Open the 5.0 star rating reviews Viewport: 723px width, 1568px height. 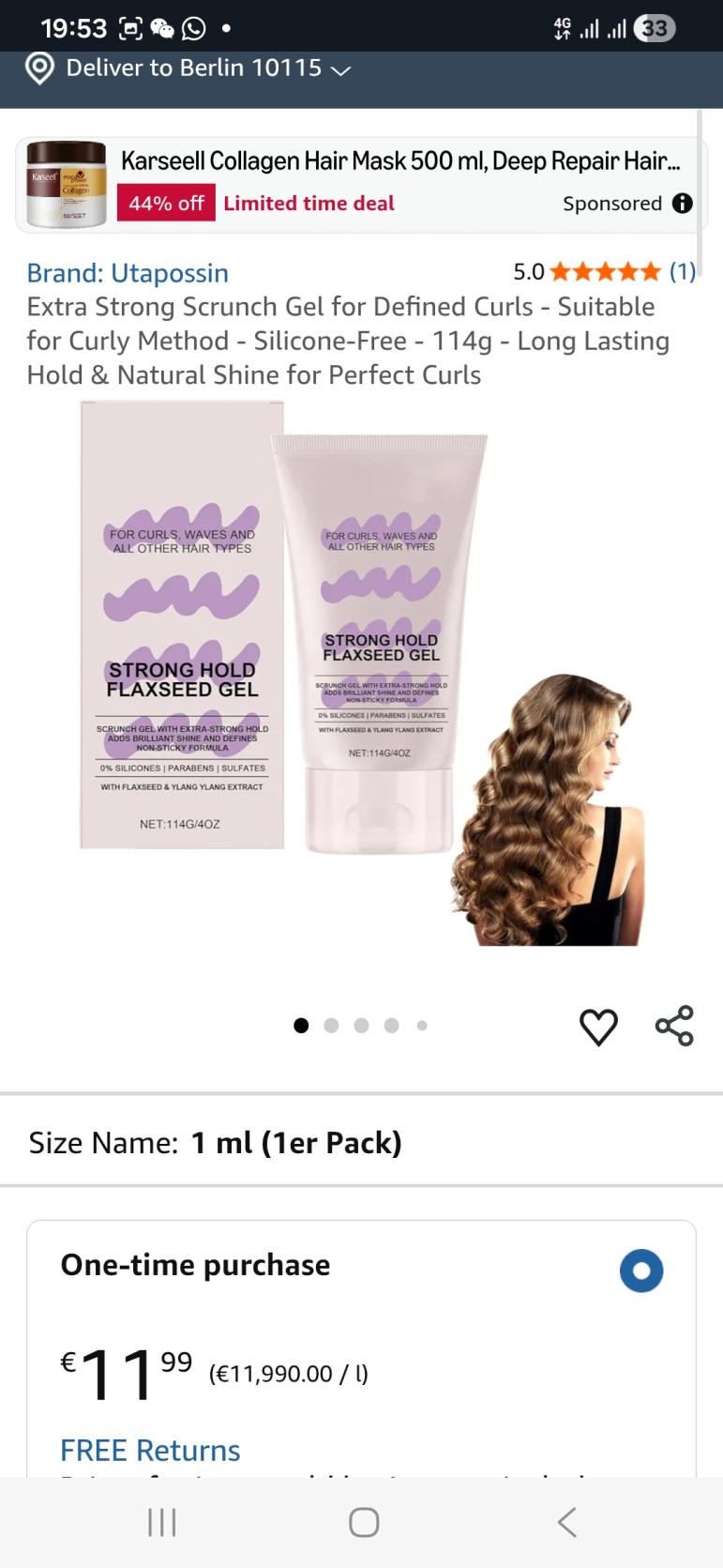605,272
